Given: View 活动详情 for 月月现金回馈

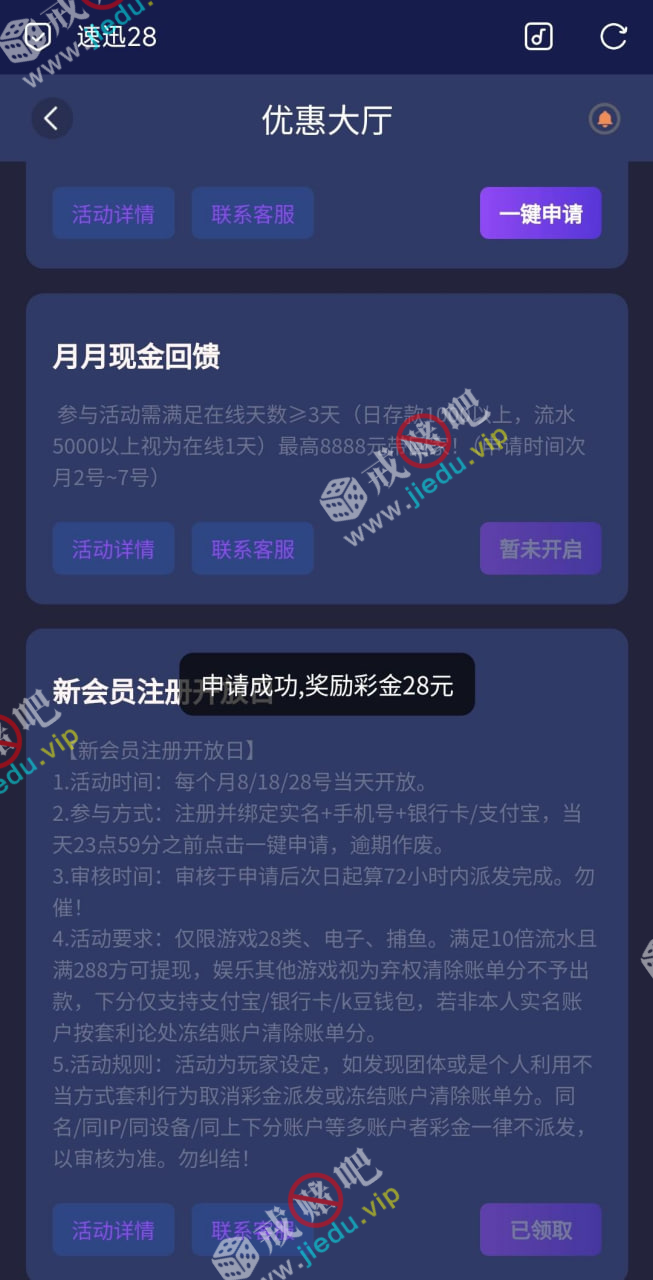Looking at the screenshot, I should pos(113,548).
